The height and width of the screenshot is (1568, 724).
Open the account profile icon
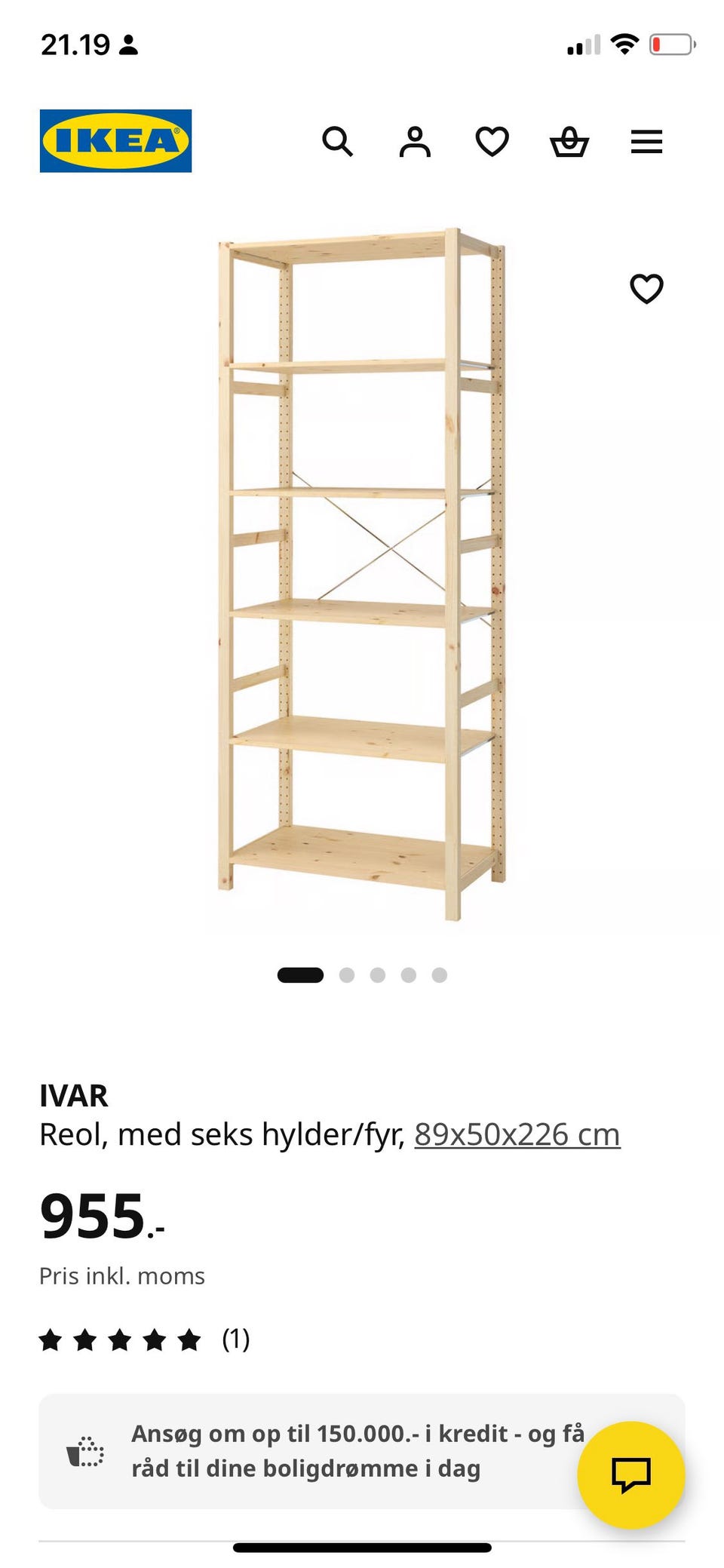415,141
